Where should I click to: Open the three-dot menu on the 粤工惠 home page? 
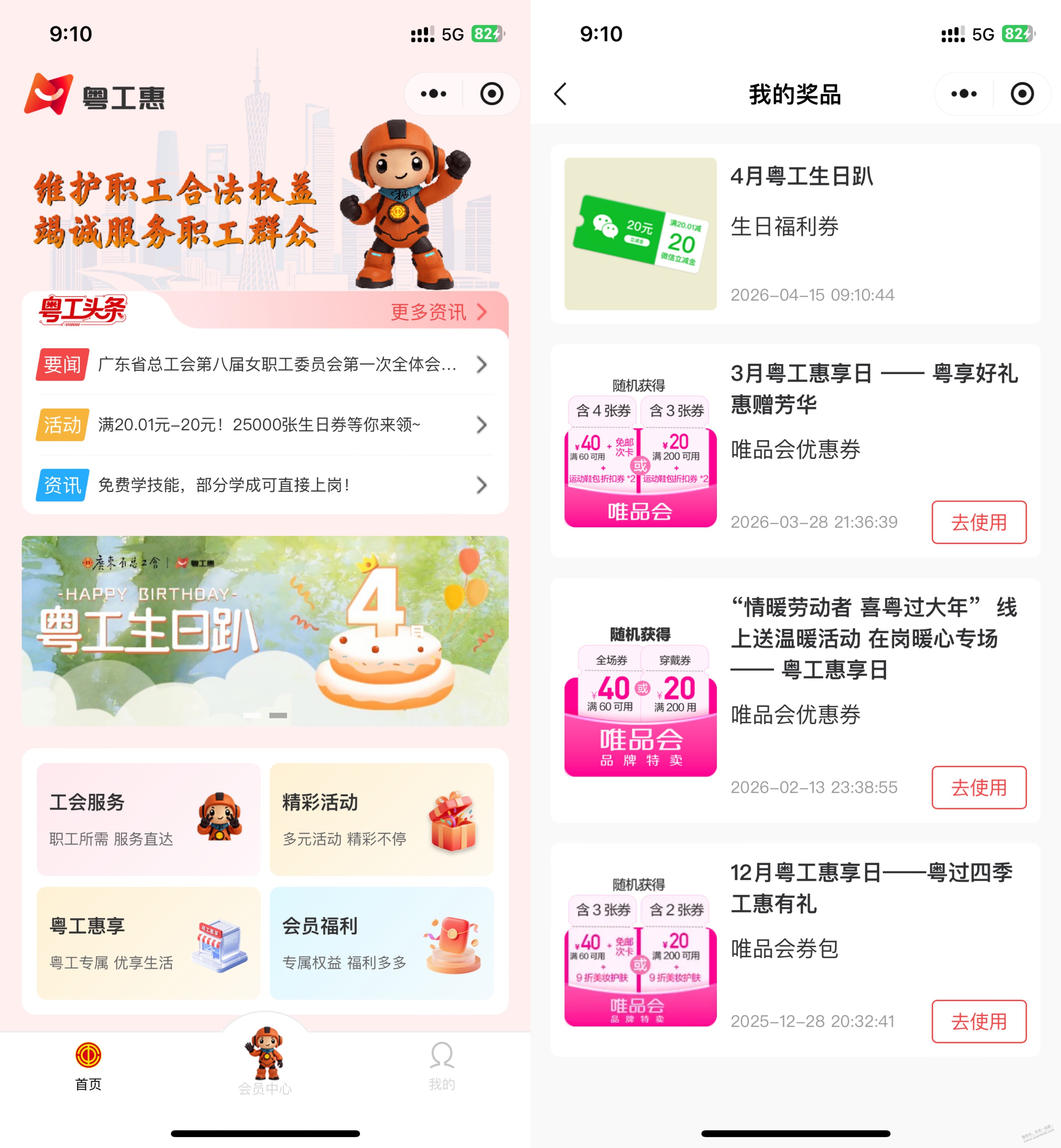click(x=434, y=94)
